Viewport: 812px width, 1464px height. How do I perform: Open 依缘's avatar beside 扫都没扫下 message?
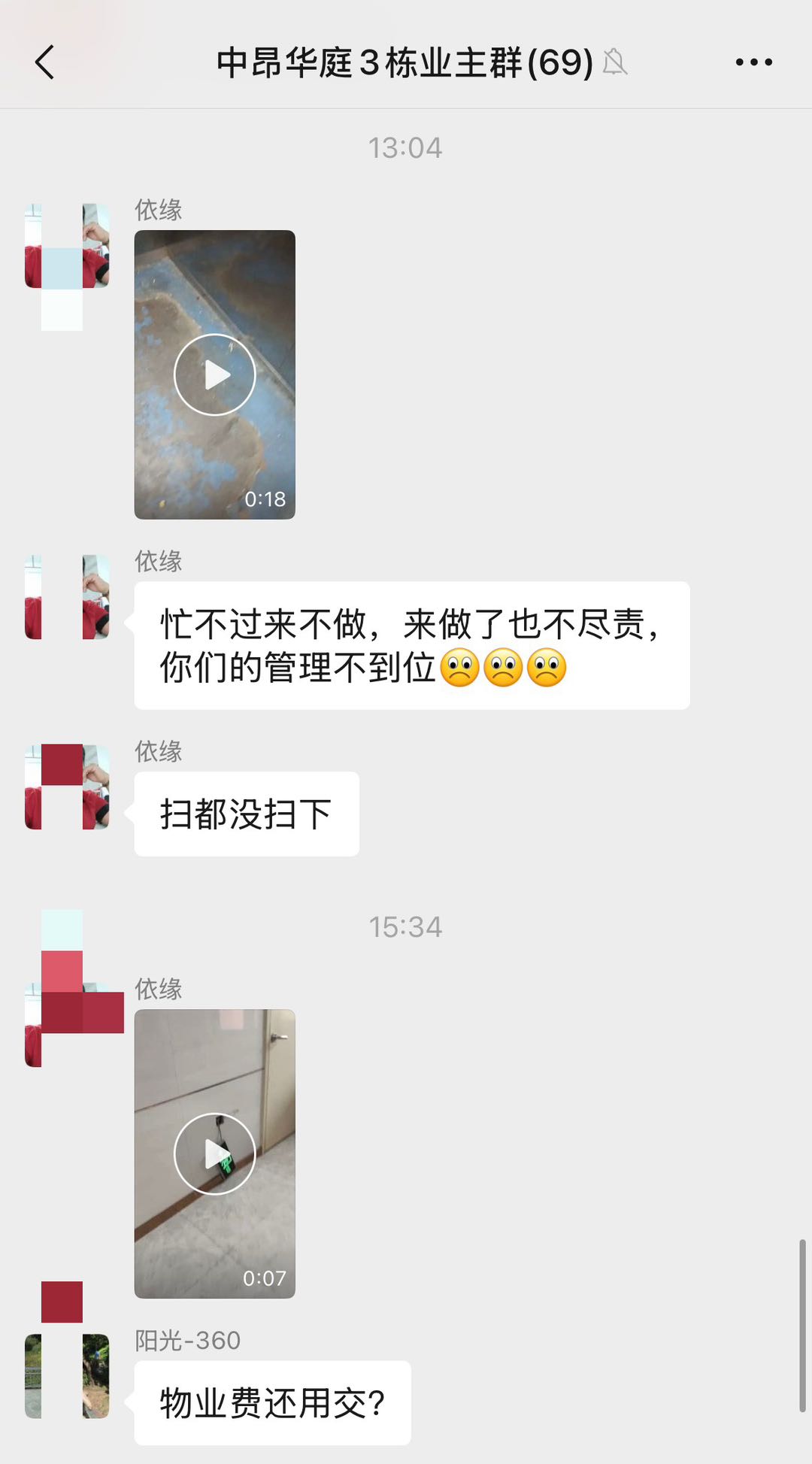pos(67,787)
